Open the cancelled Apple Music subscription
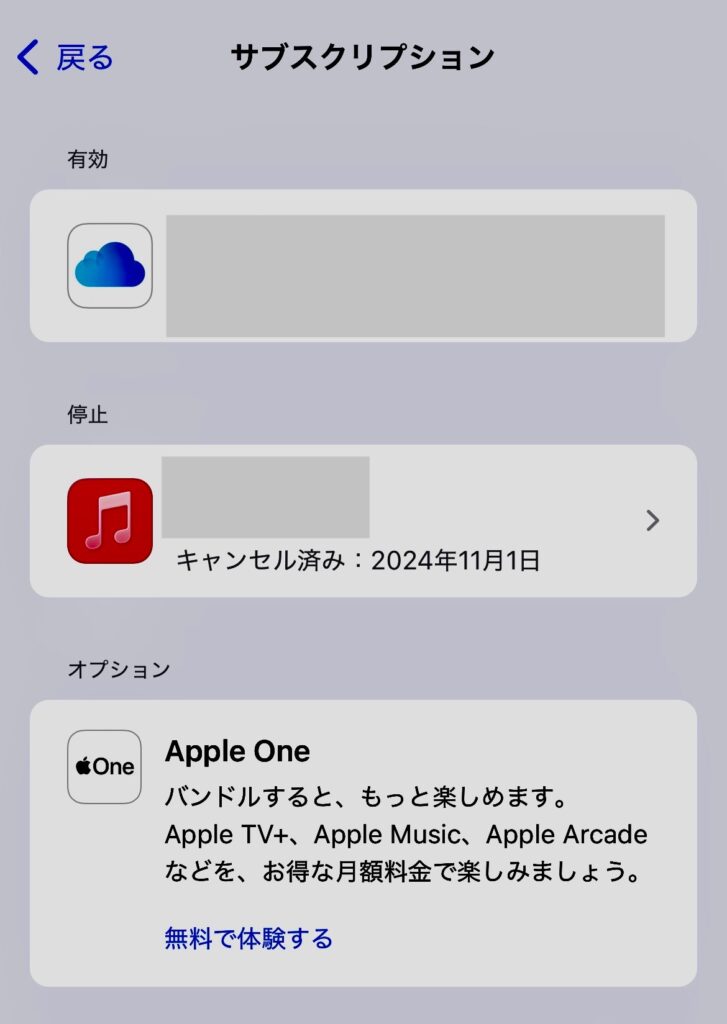 362,521
